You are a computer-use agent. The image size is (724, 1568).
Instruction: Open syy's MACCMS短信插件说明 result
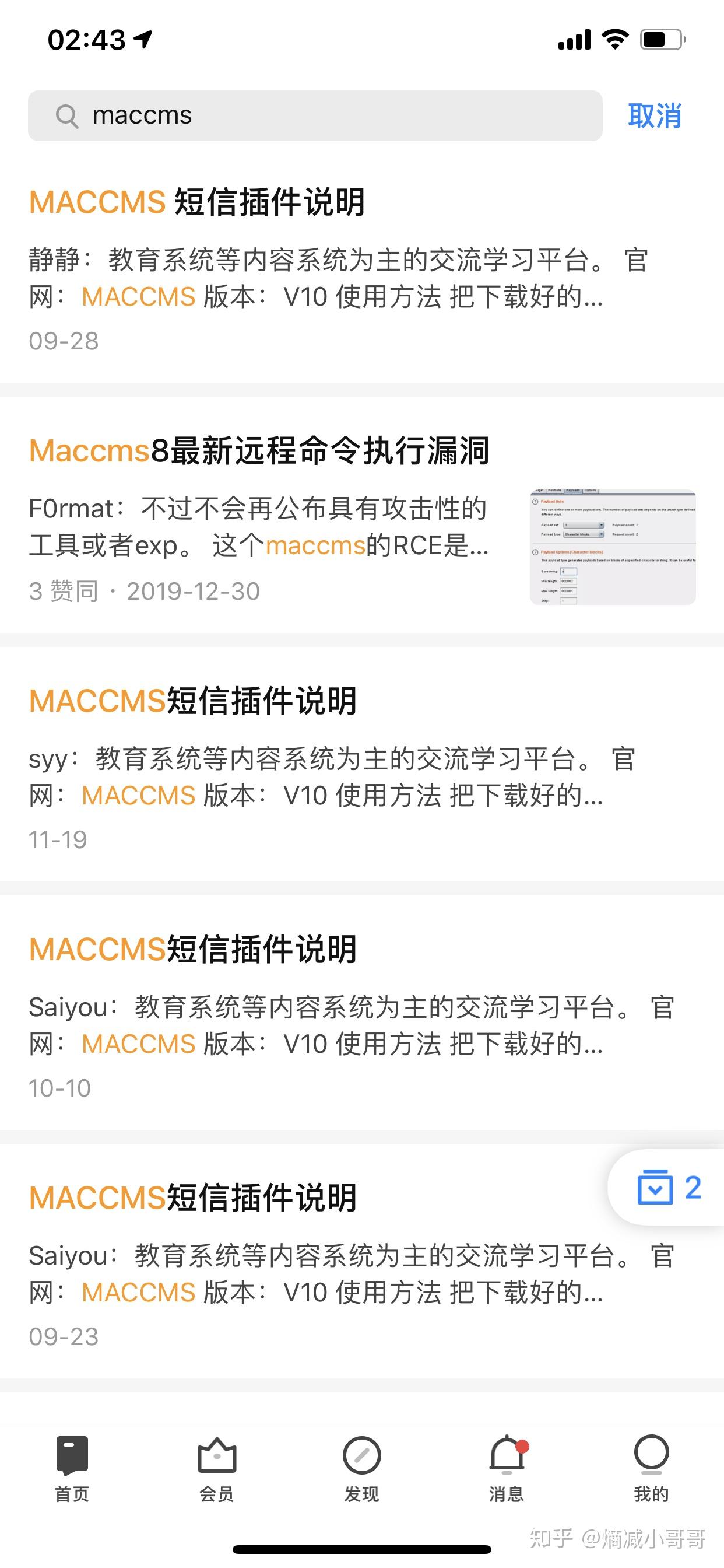point(194,701)
